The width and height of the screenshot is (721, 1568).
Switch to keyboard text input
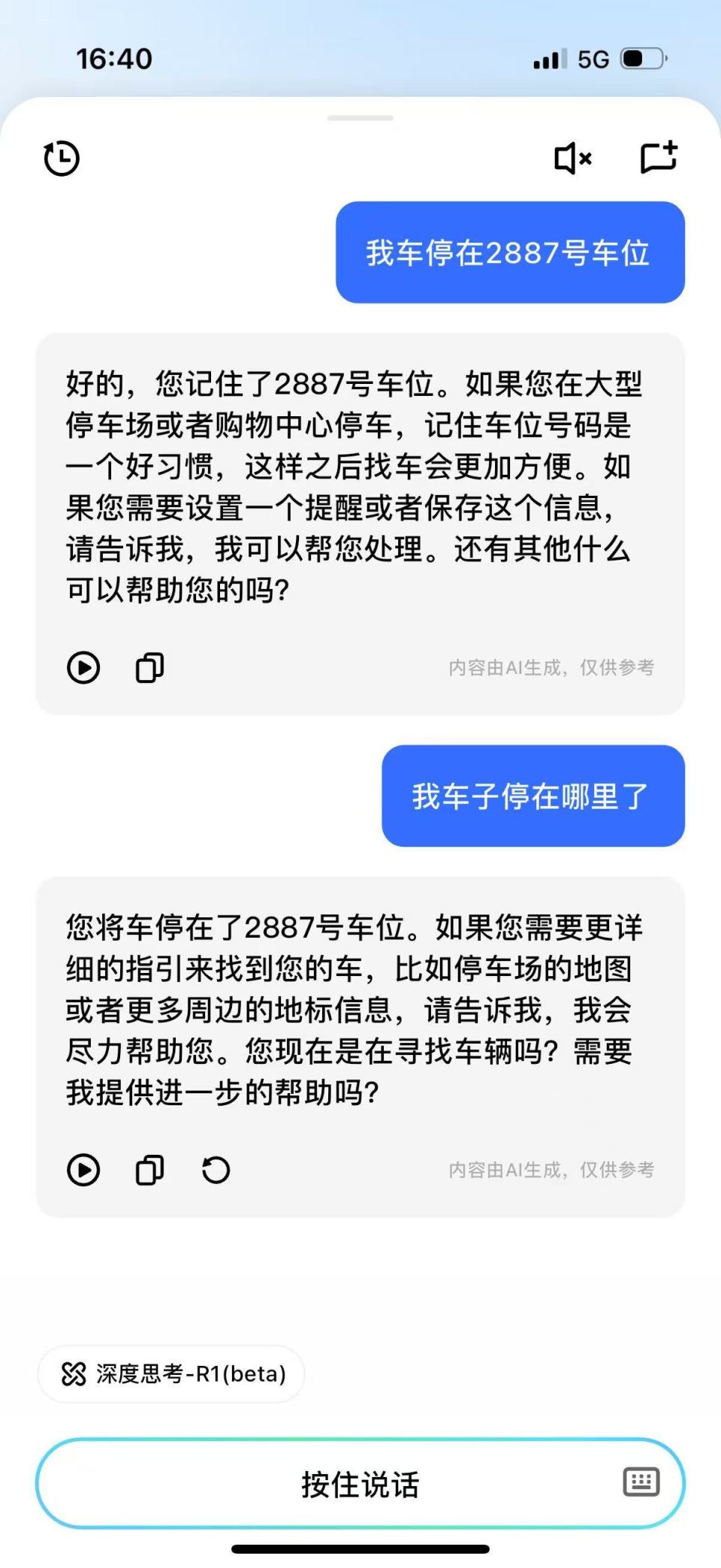pyautogui.click(x=642, y=1482)
